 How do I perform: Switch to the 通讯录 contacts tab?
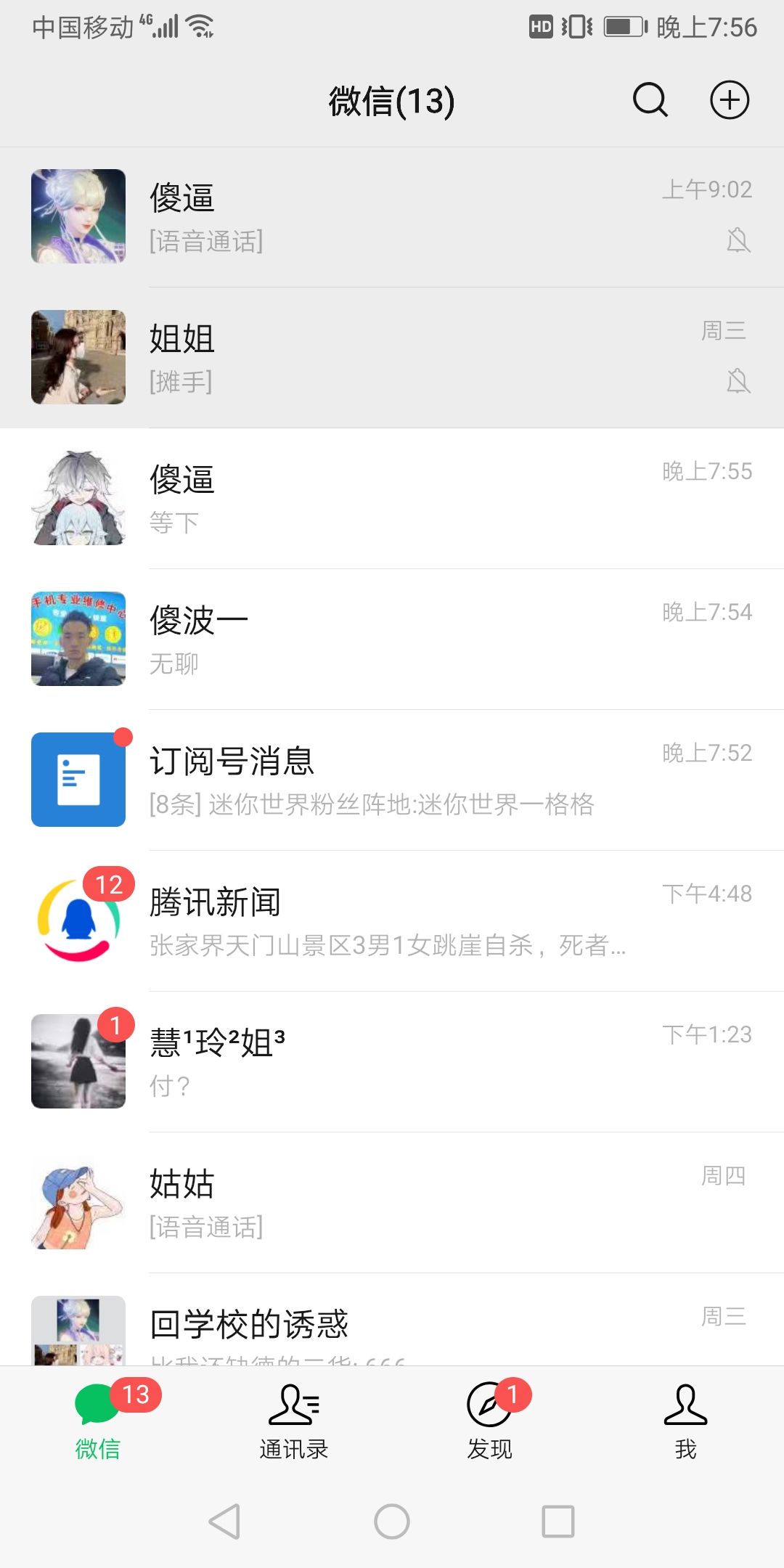click(x=294, y=1421)
